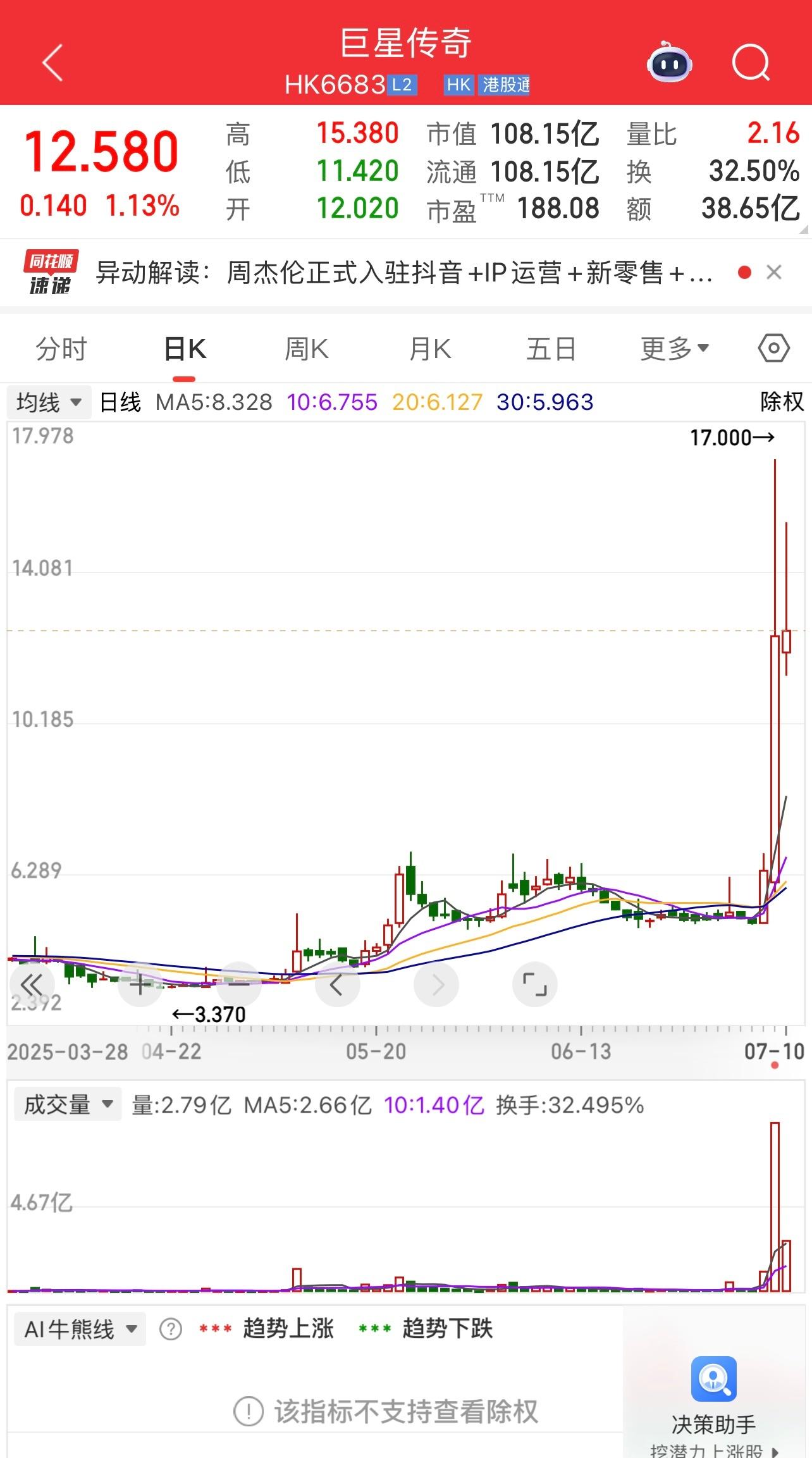812x1458 pixels.
Task: Enter fullscreen chart view
Action: tap(534, 984)
